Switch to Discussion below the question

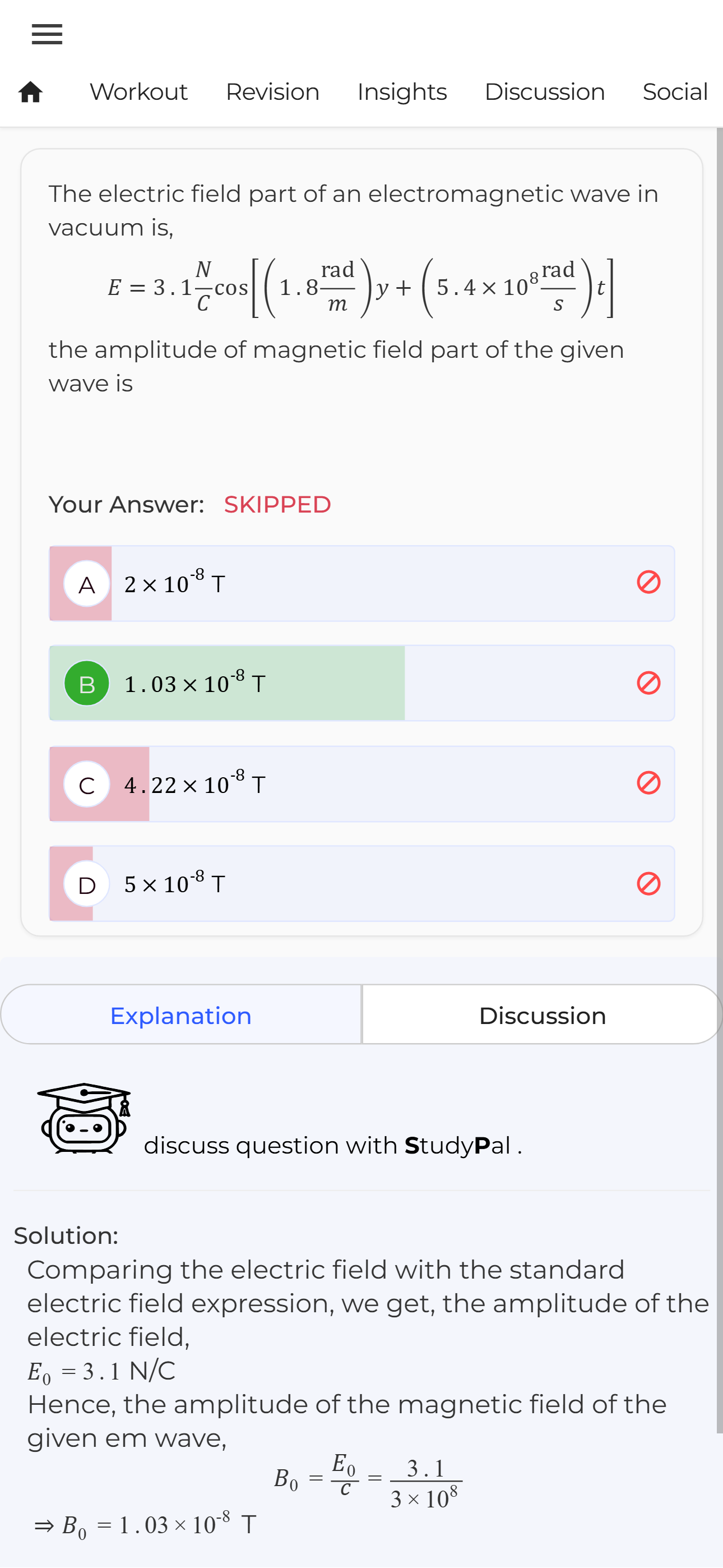point(541,1015)
